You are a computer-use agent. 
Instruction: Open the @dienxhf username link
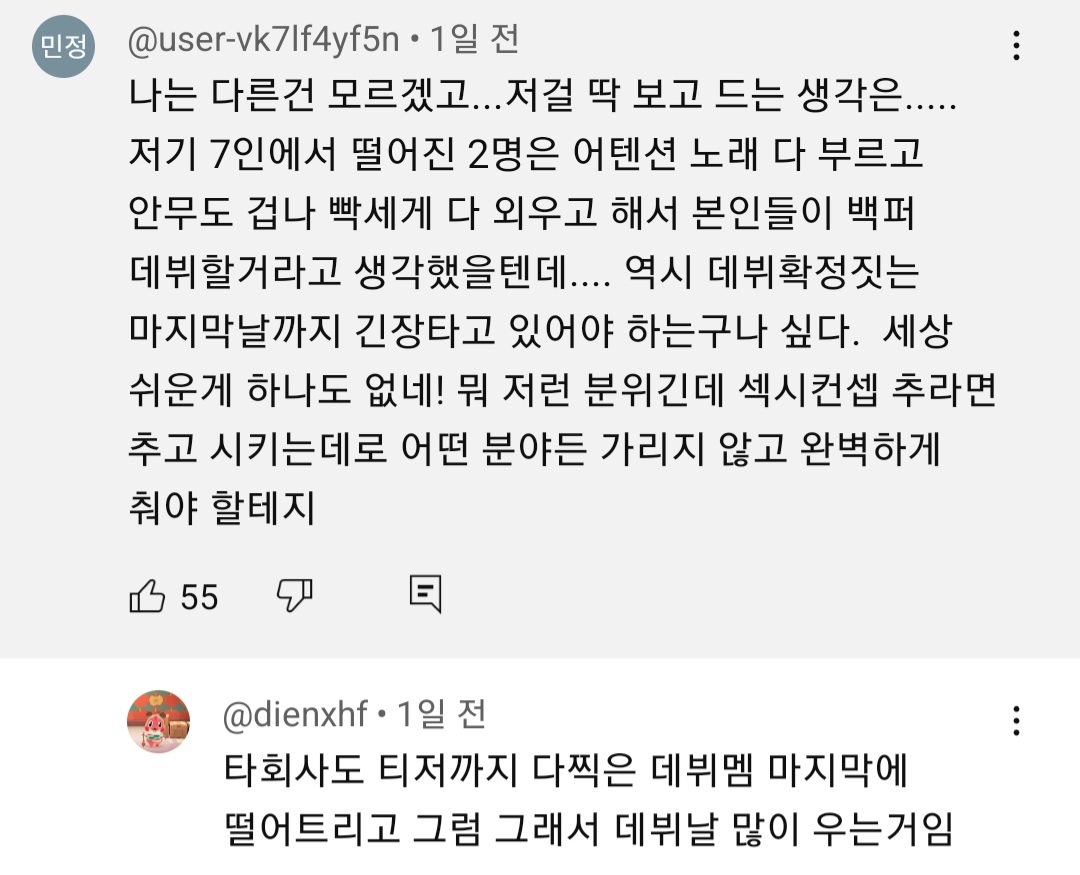coord(295,714)
